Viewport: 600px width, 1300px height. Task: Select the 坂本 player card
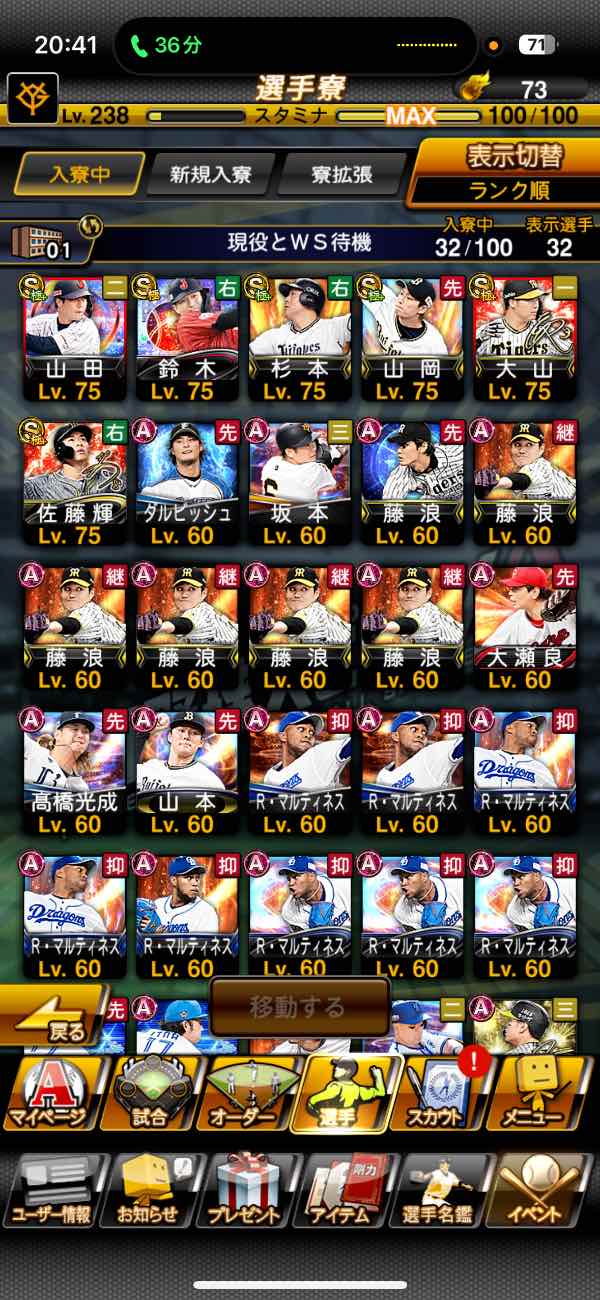[x=300, y=483]
